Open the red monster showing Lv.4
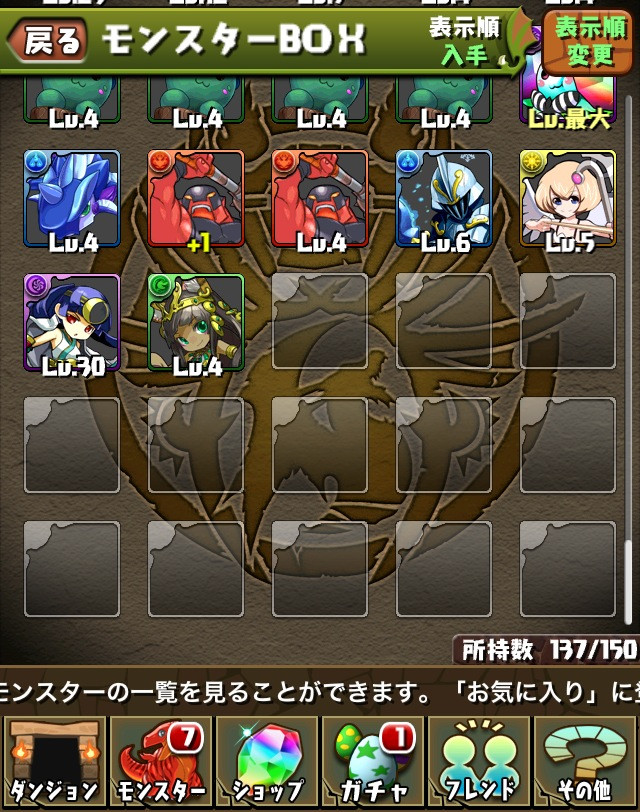Screen dimensions: 640x812 (320, 198)
